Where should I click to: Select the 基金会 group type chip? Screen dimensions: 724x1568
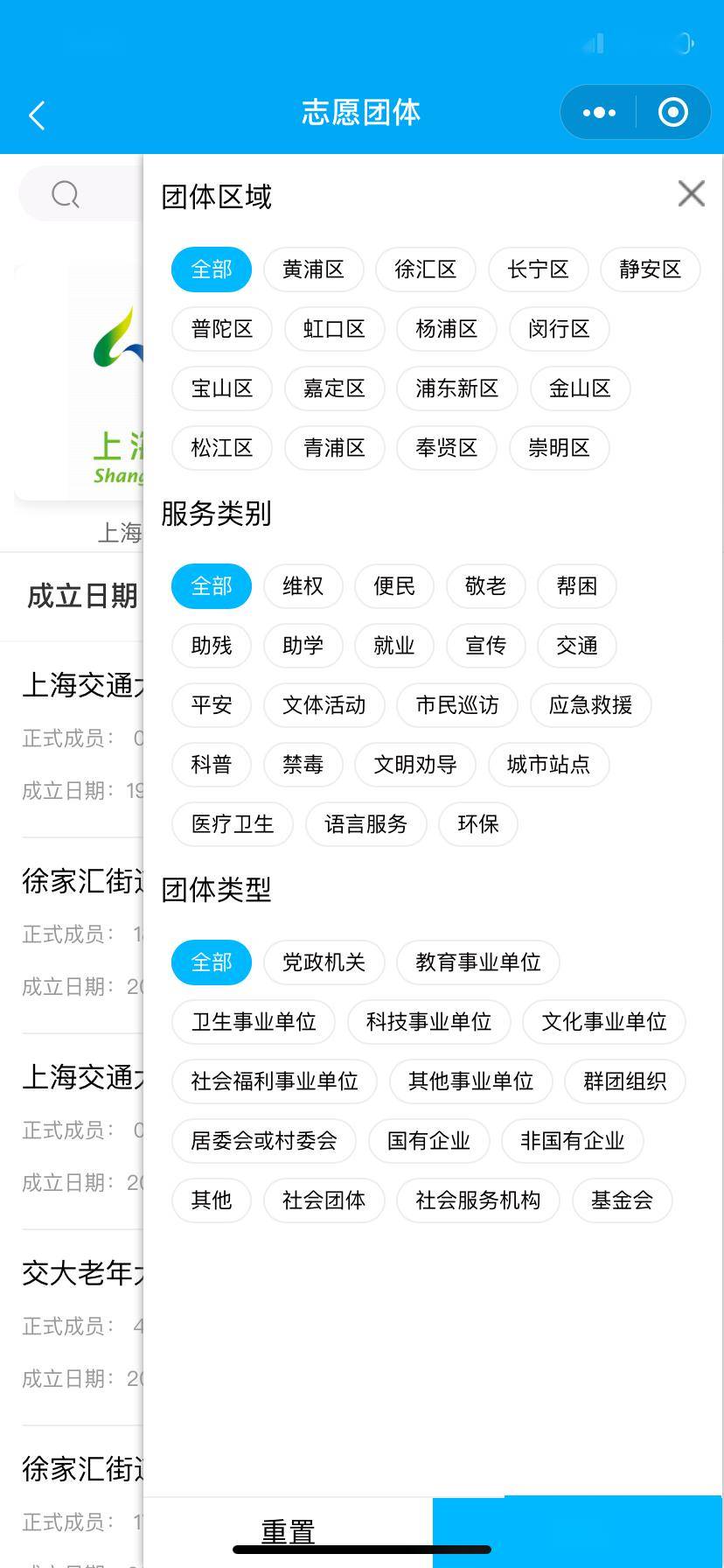[x=623, y=1200]
